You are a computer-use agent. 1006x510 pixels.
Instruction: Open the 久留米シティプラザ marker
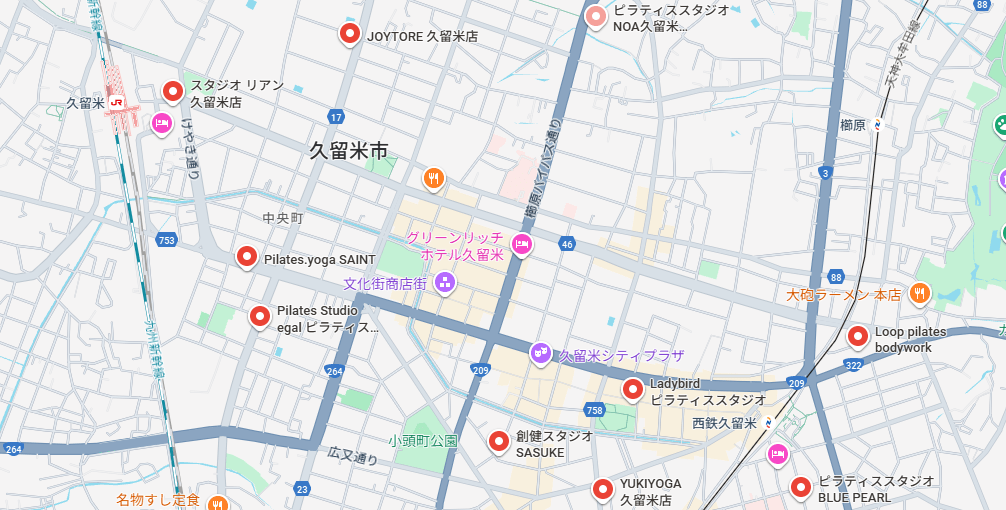coord(541,353)
